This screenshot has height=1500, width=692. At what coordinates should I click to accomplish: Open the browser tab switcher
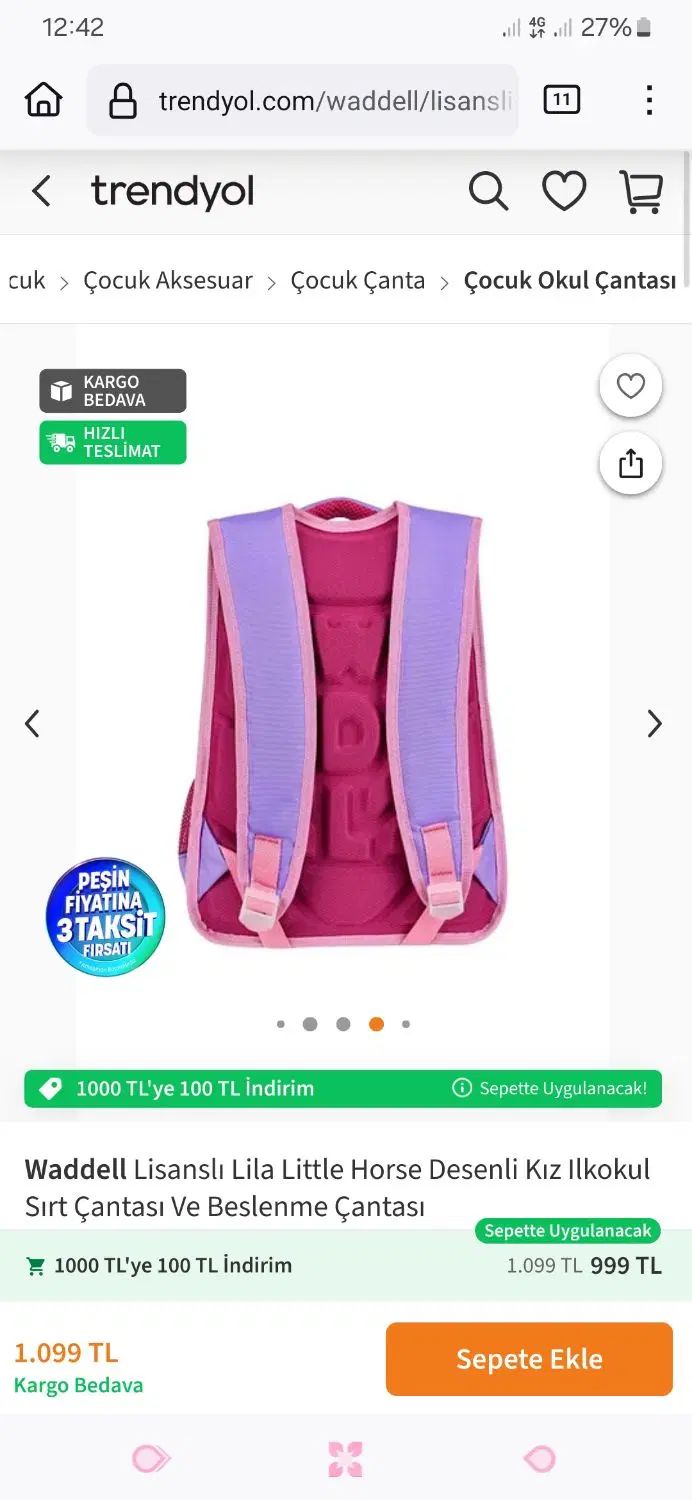point(561,100)
